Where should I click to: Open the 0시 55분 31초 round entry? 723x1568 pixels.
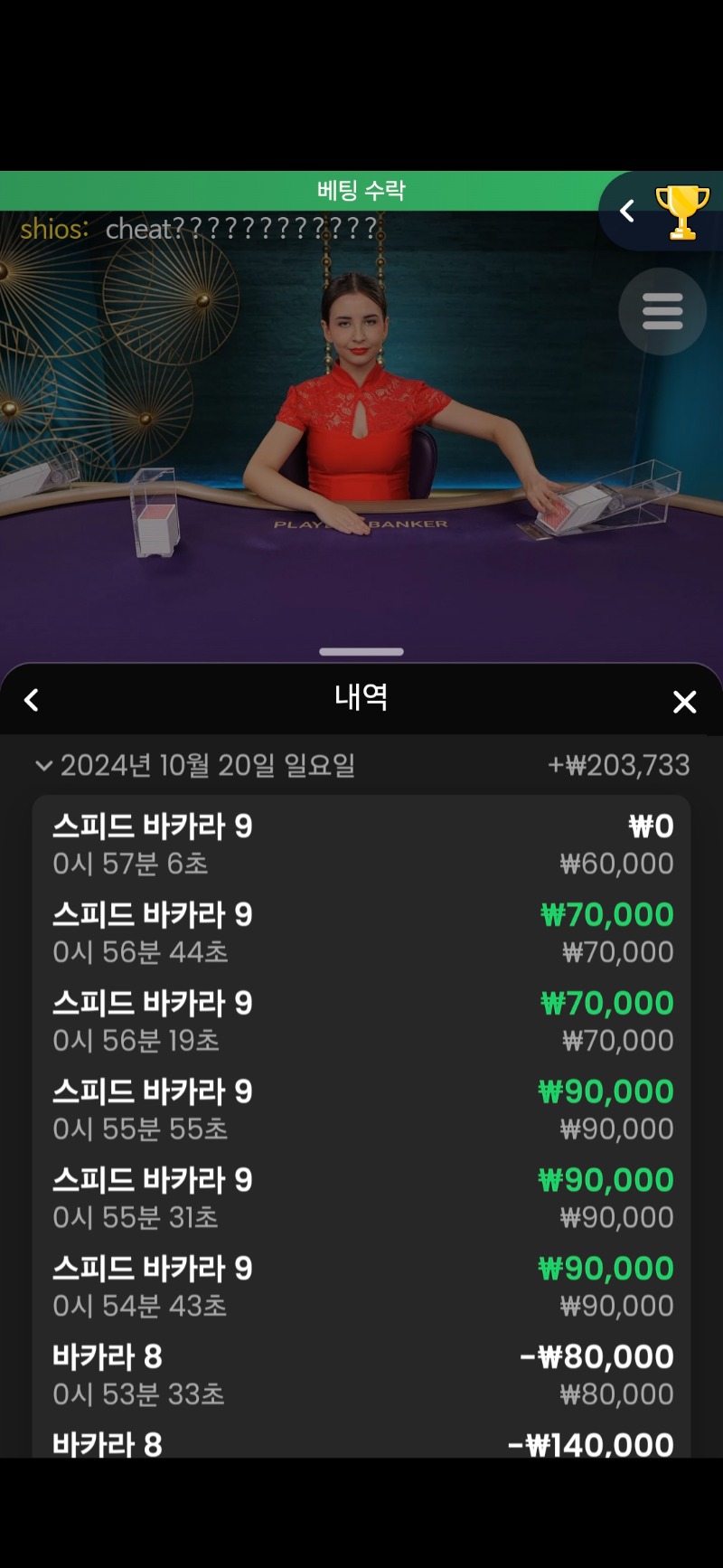(361, 1197)
